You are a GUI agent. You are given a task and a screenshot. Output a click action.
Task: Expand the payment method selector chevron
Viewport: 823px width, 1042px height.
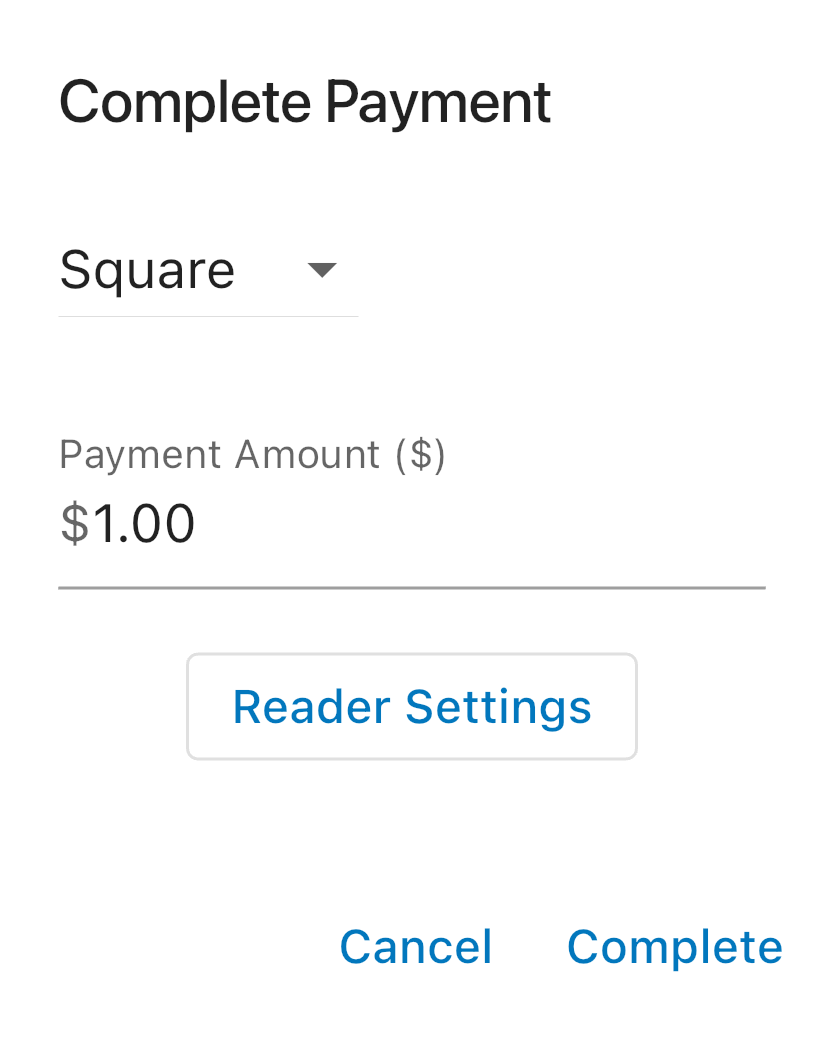(x=320, y=270)
